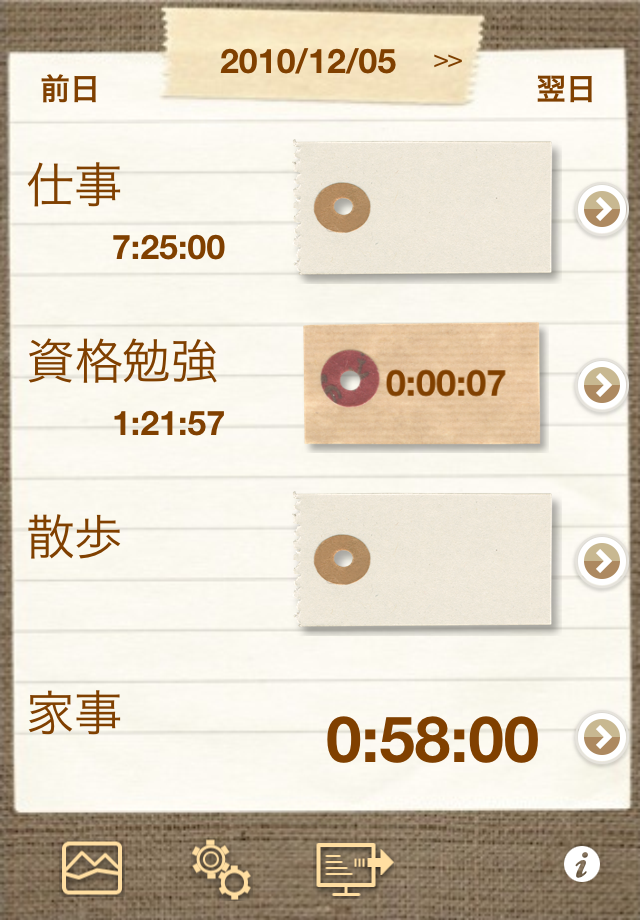This screenshot has height=920, width=640.
Task: Open the settings gears
Action: pyautogui.click(x=221, y=869)
